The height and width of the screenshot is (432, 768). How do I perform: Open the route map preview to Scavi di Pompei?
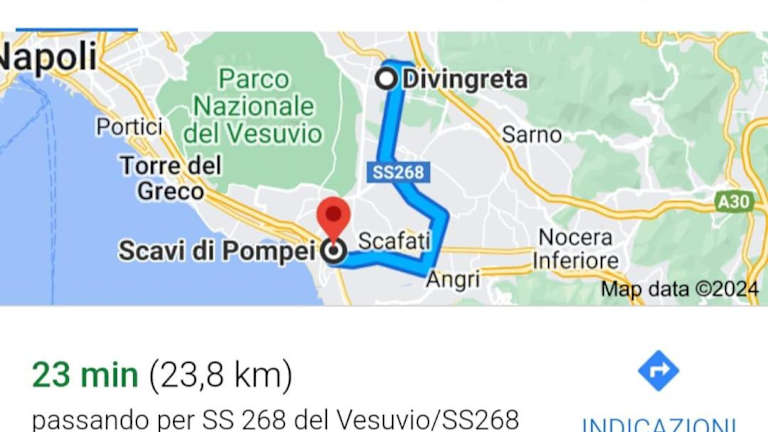[x=384, y=168]
